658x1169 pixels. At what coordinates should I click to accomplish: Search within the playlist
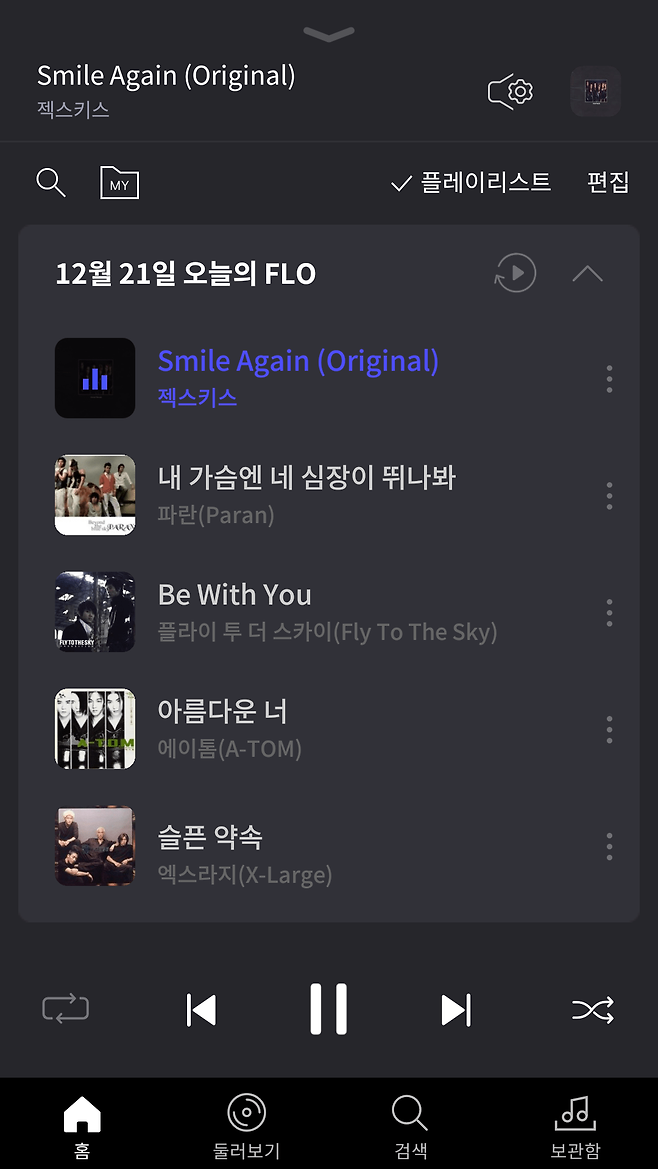click(50, 183)
